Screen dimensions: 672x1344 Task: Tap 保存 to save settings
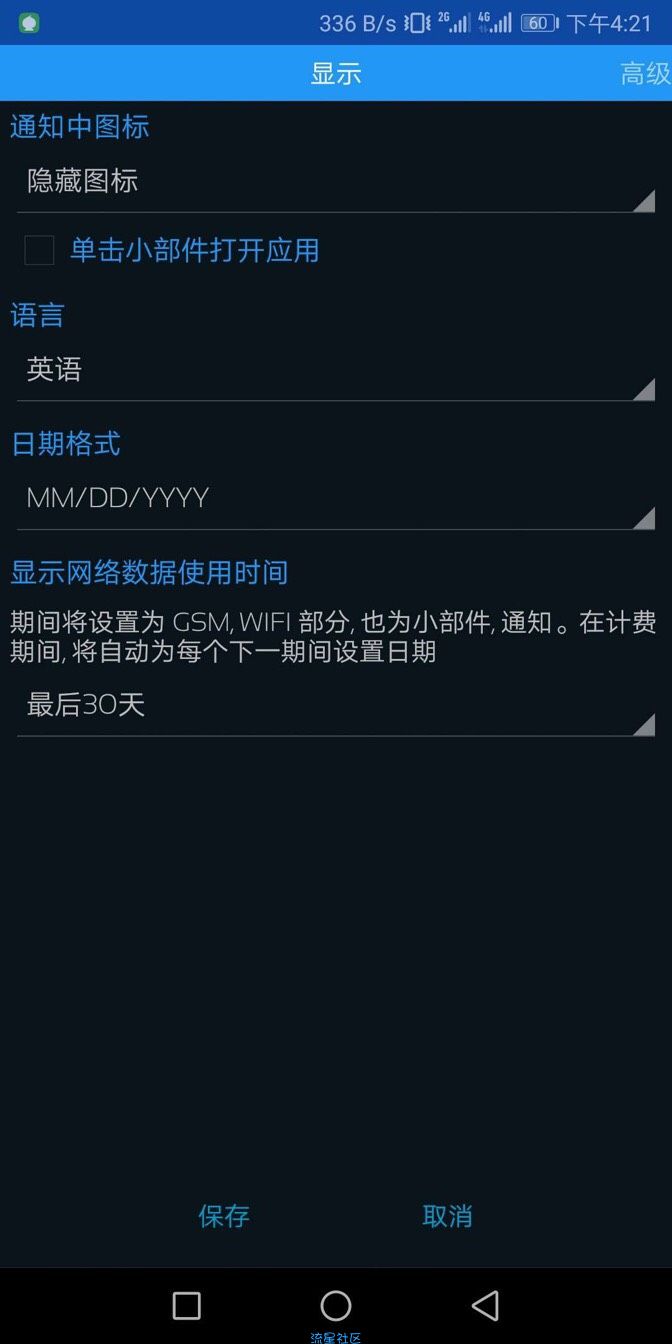[224, 1216]
